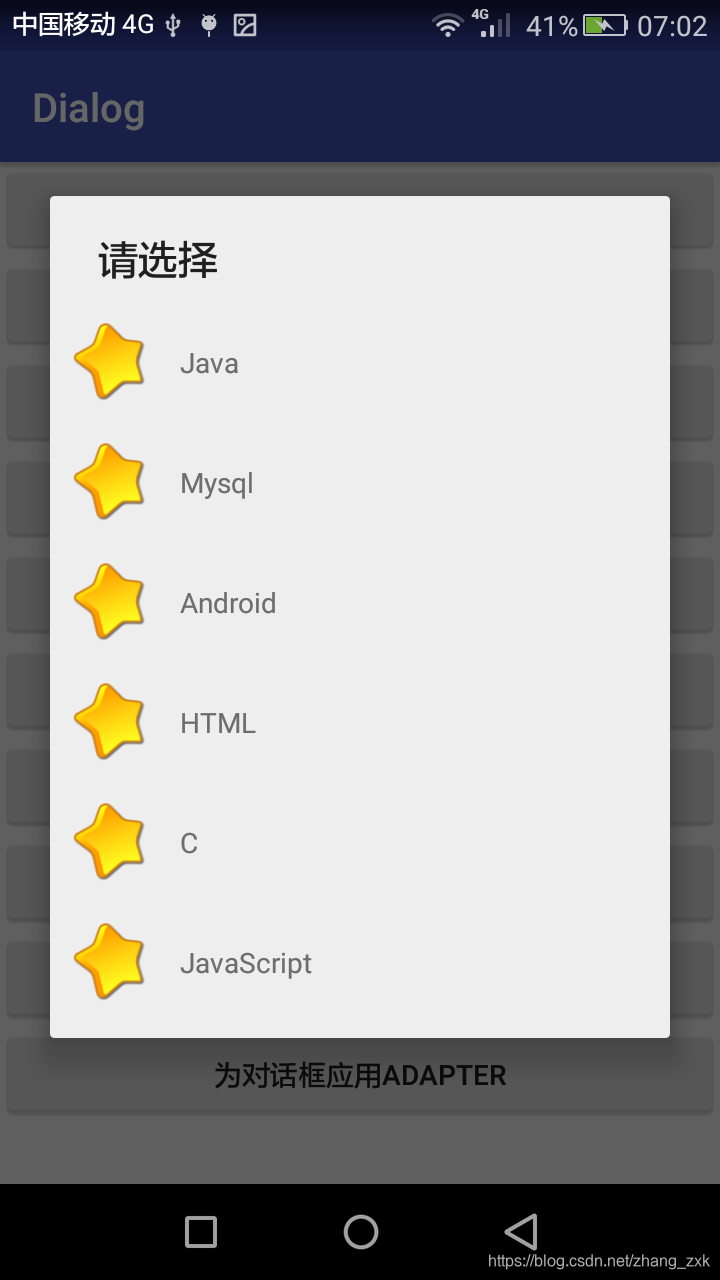Choose the Mysql option
The height and width of the screenshot is (1280, 720).
pos(360,482)
